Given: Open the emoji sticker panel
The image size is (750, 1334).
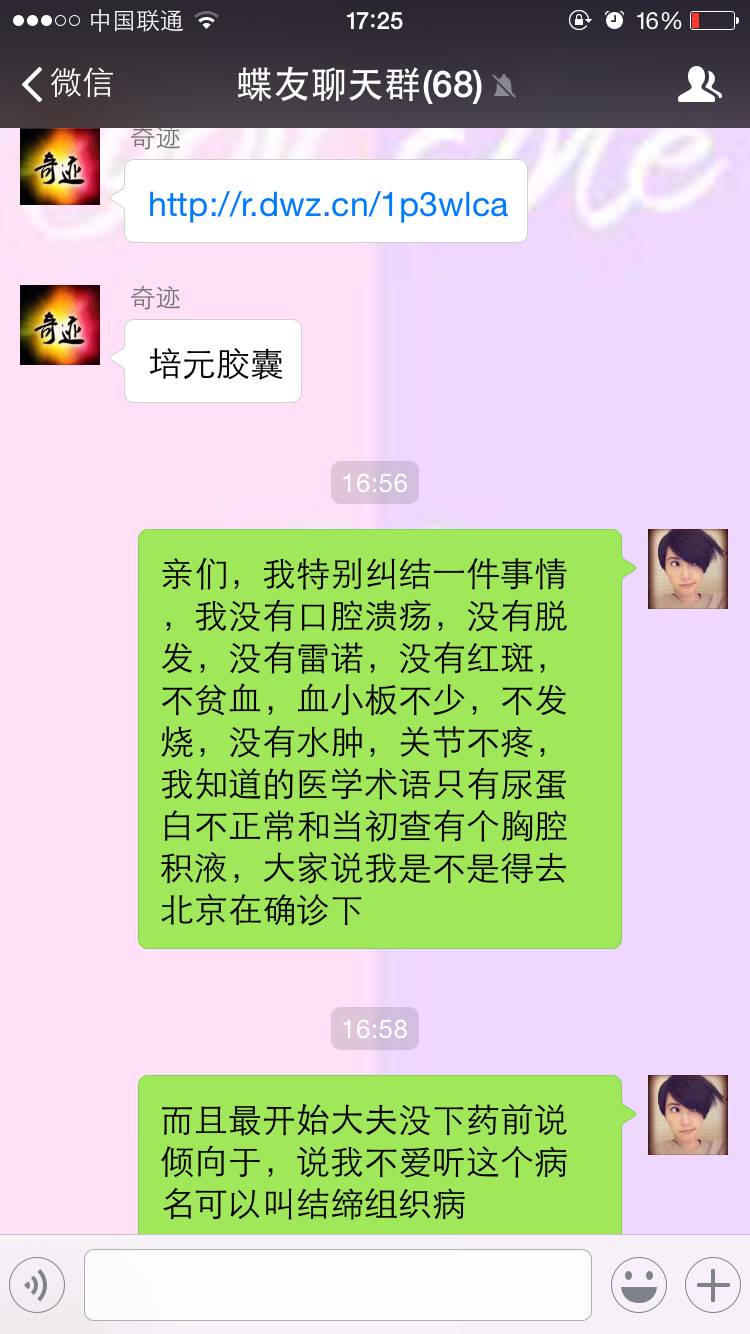Looking at the screenshot, I should pyautogui.click(x=638, y=1284).
